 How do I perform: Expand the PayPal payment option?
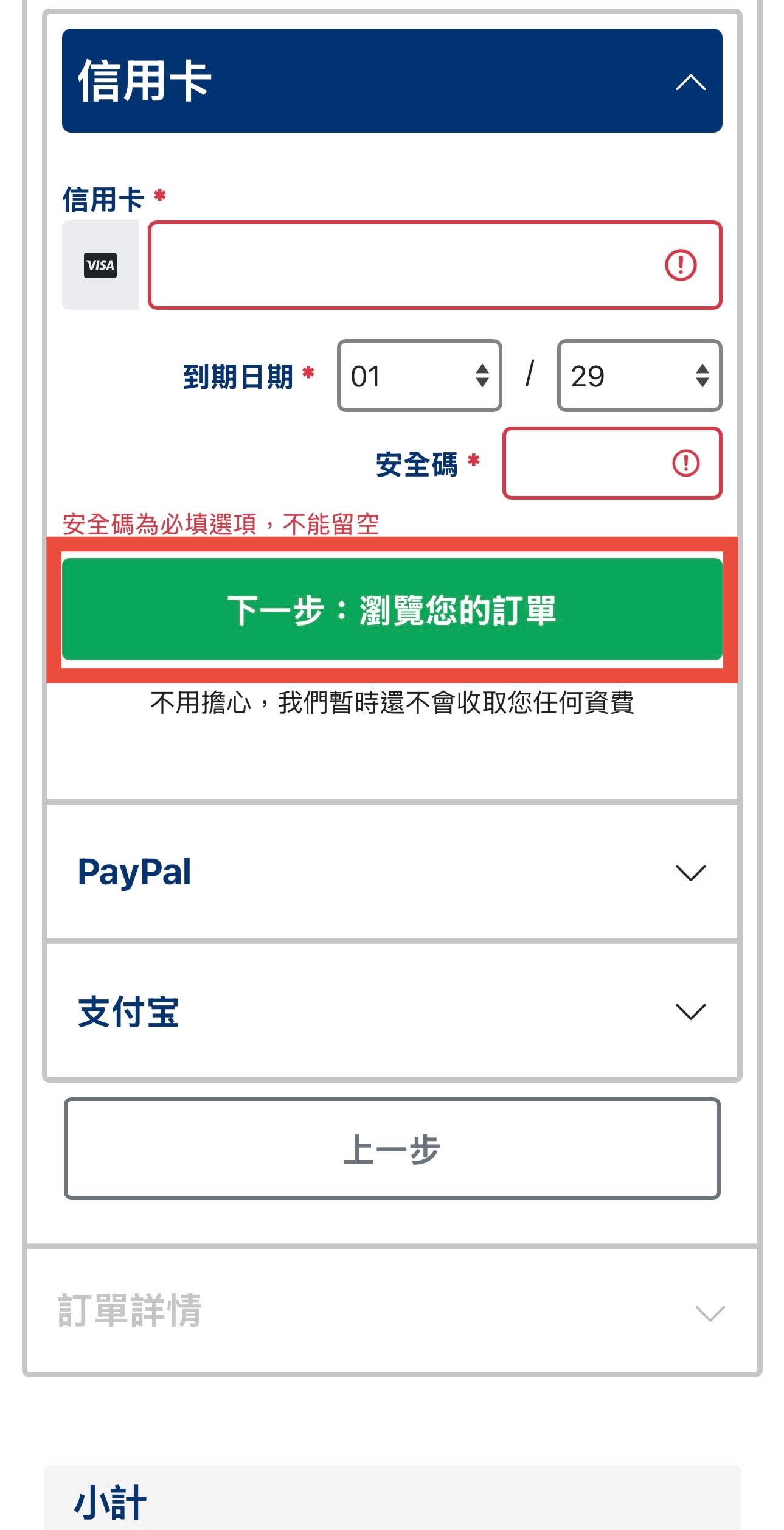pos(392,872)
